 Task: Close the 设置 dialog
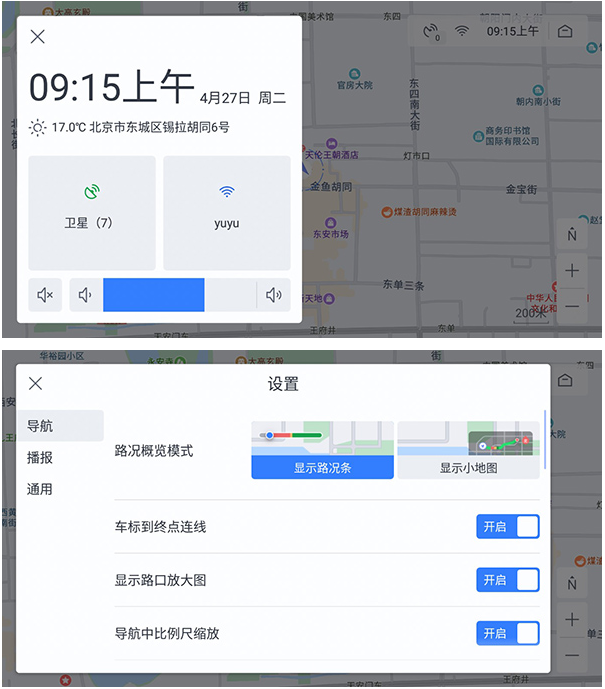[35, 383]
